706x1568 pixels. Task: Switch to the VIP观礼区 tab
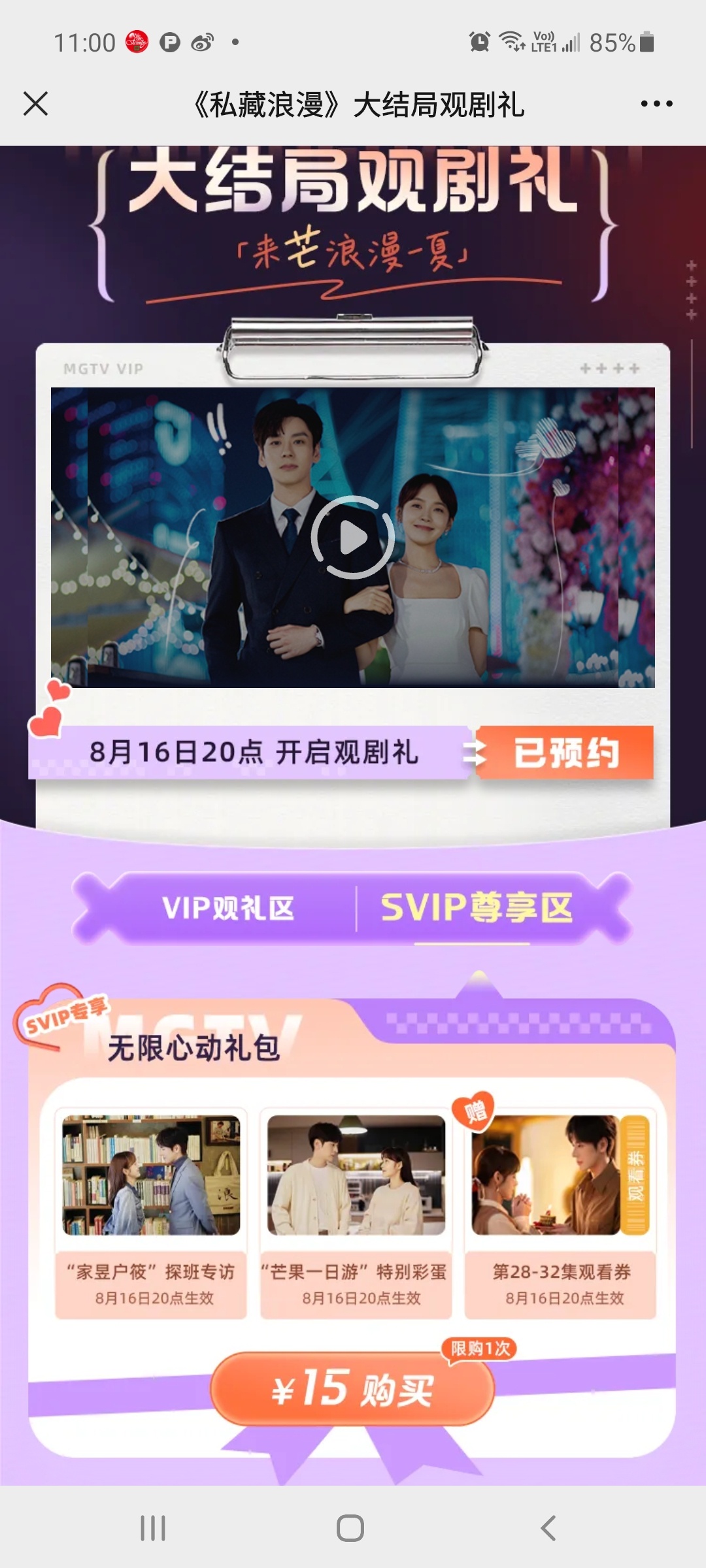coord(228,908)
